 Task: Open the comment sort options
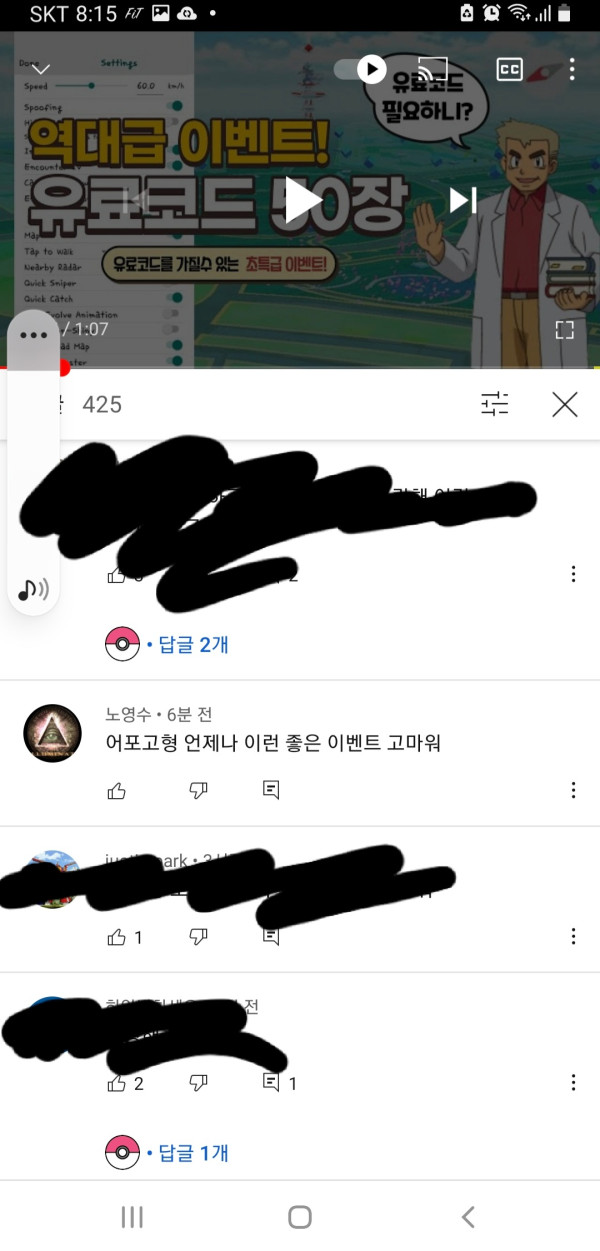(495, 404)
